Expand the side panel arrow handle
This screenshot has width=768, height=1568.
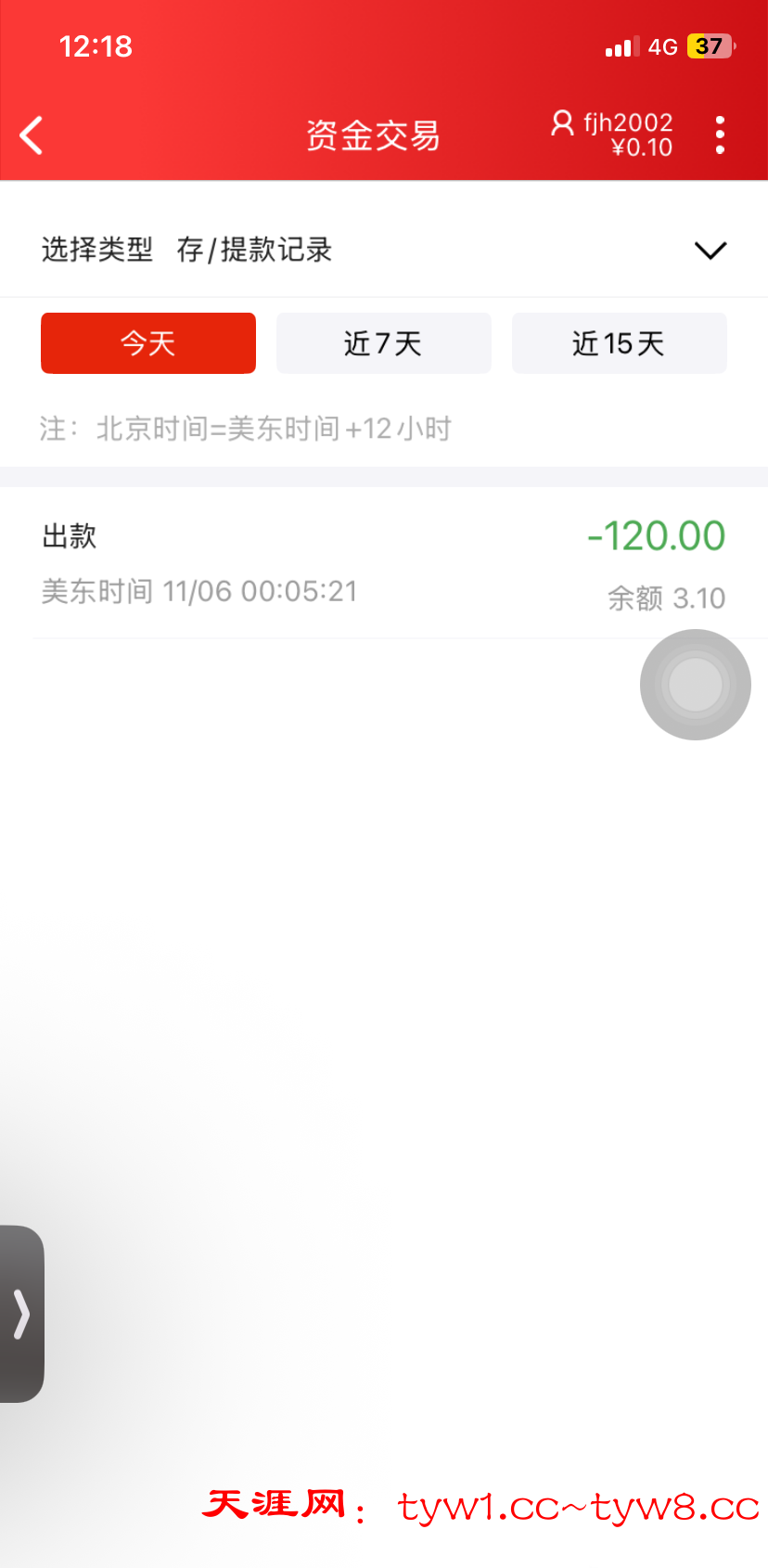(21, 1314)
